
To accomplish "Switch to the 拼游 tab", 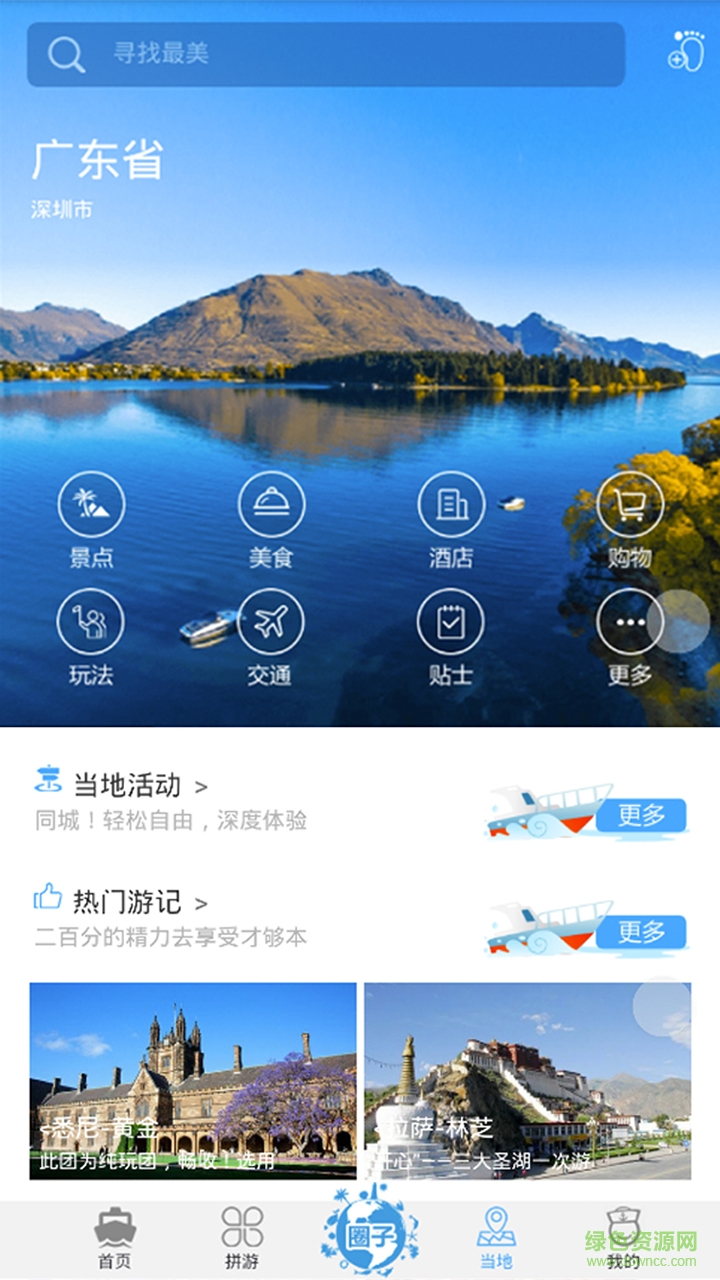I will [x=243, y=1237].
